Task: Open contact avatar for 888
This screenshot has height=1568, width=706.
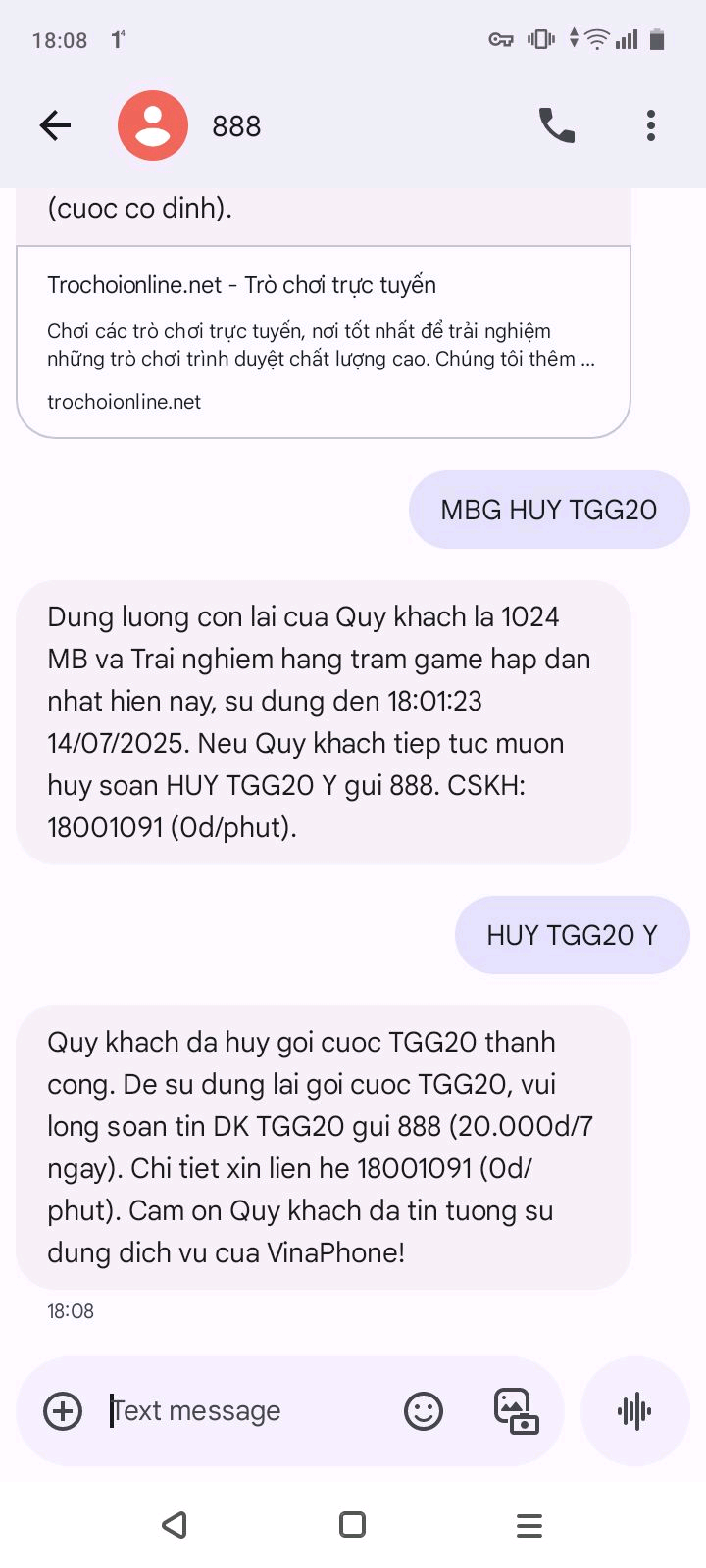Action: coord(153,125)
